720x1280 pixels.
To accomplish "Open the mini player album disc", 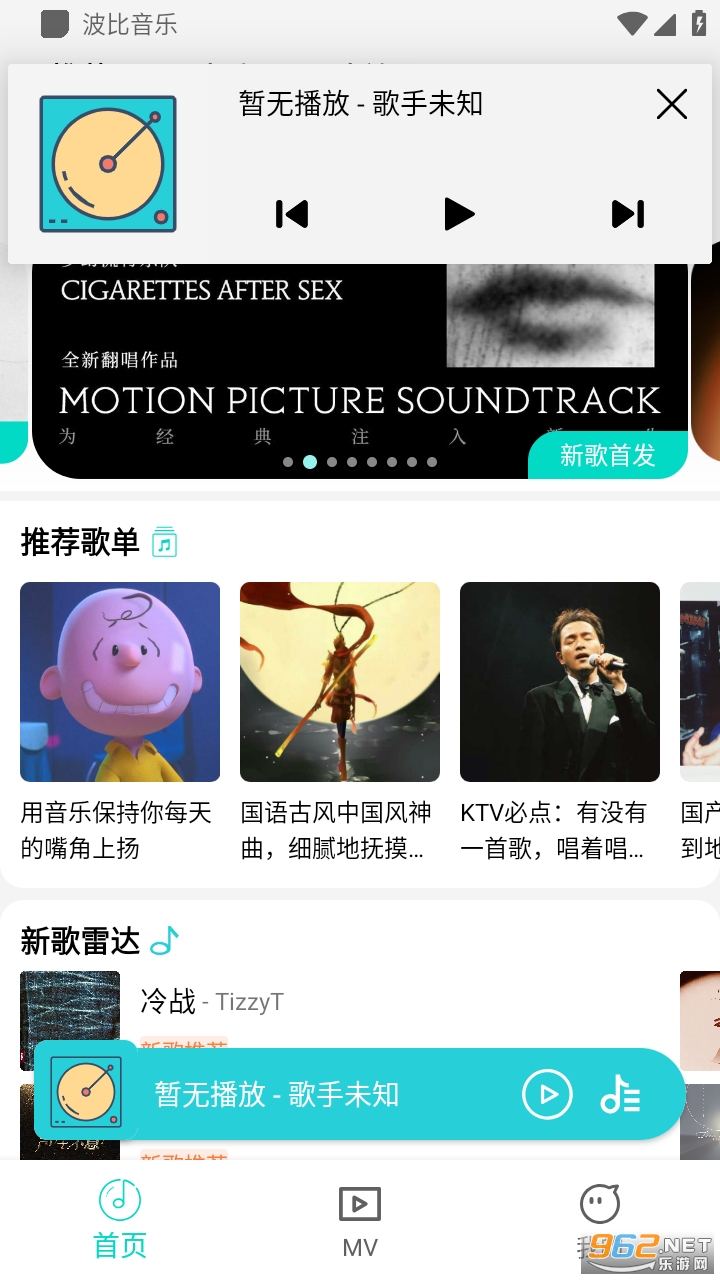I will (x=86, y=1092).
